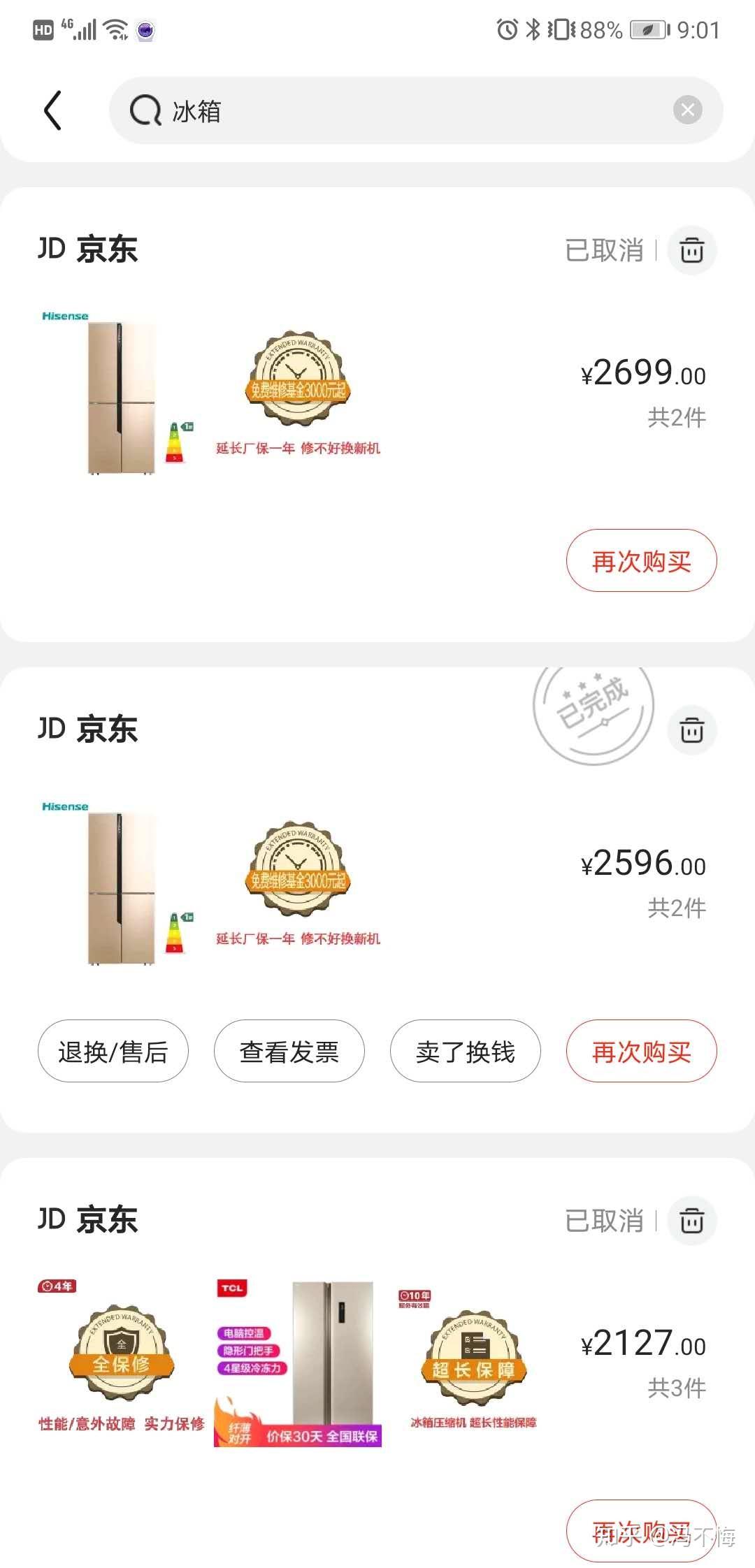Delete the completed ¥2596.00 order
This screenshot has width=755, height=1568.
point(691,730)
